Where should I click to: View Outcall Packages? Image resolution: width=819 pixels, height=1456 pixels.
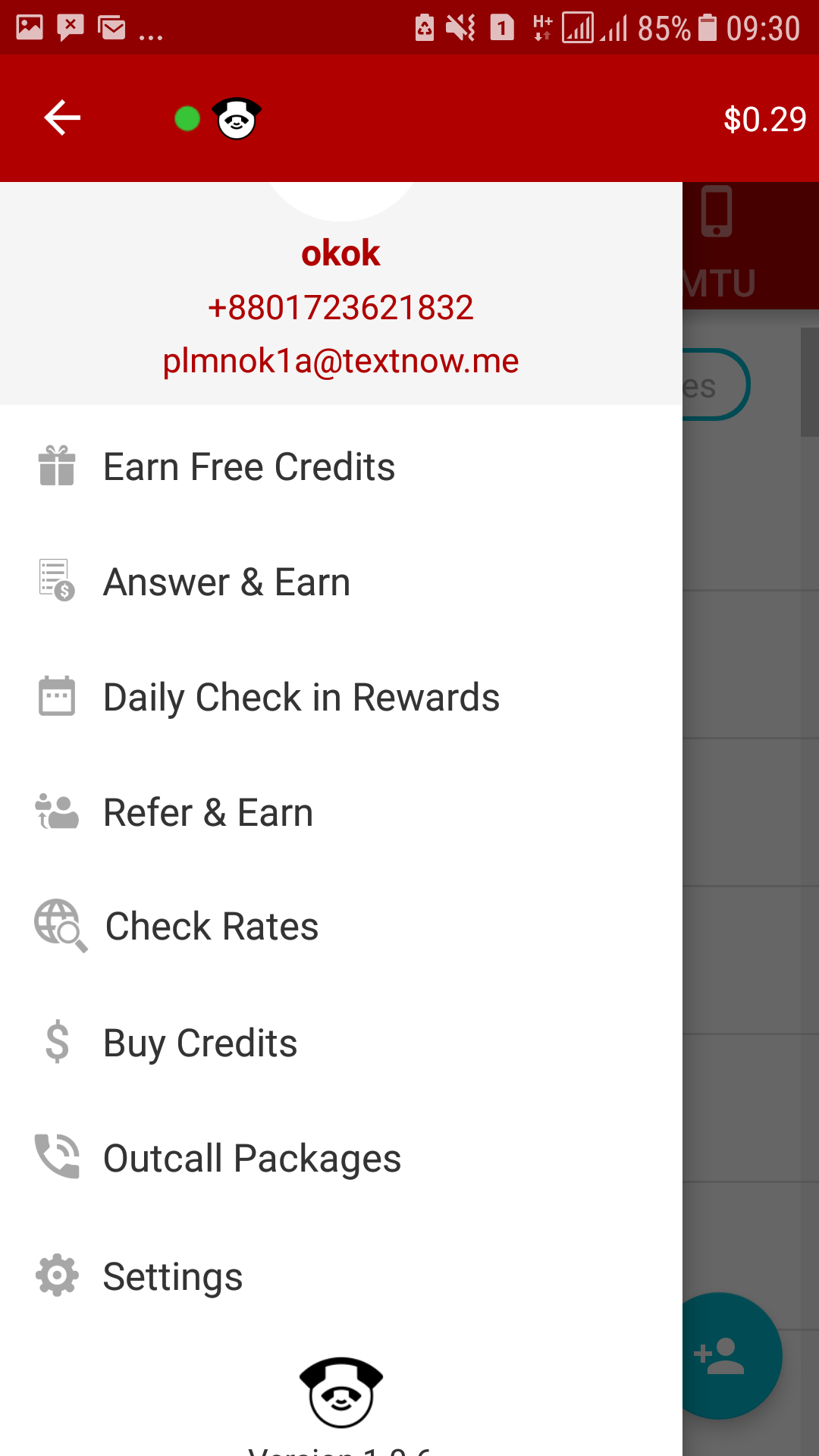pos(252,1159)
